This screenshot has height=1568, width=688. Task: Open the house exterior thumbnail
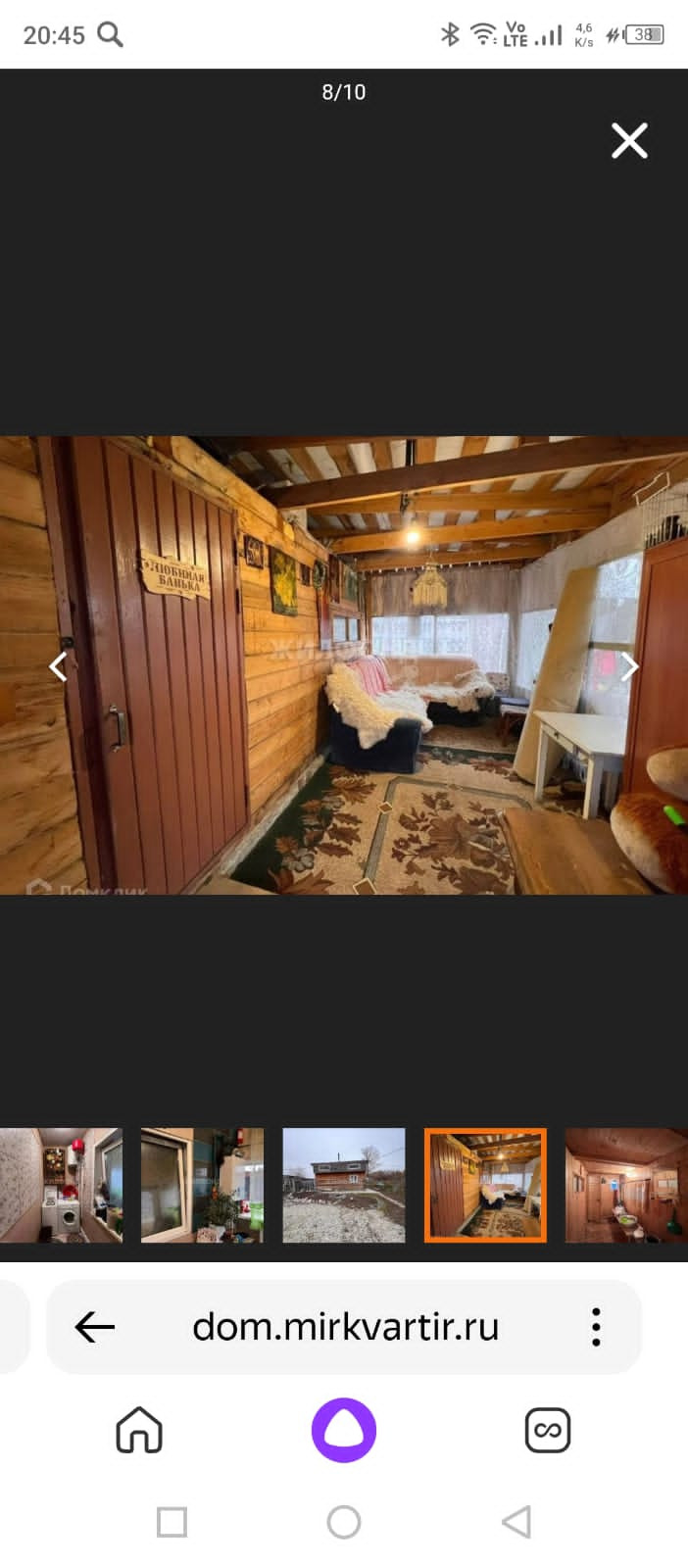(x=343, y=1185)
